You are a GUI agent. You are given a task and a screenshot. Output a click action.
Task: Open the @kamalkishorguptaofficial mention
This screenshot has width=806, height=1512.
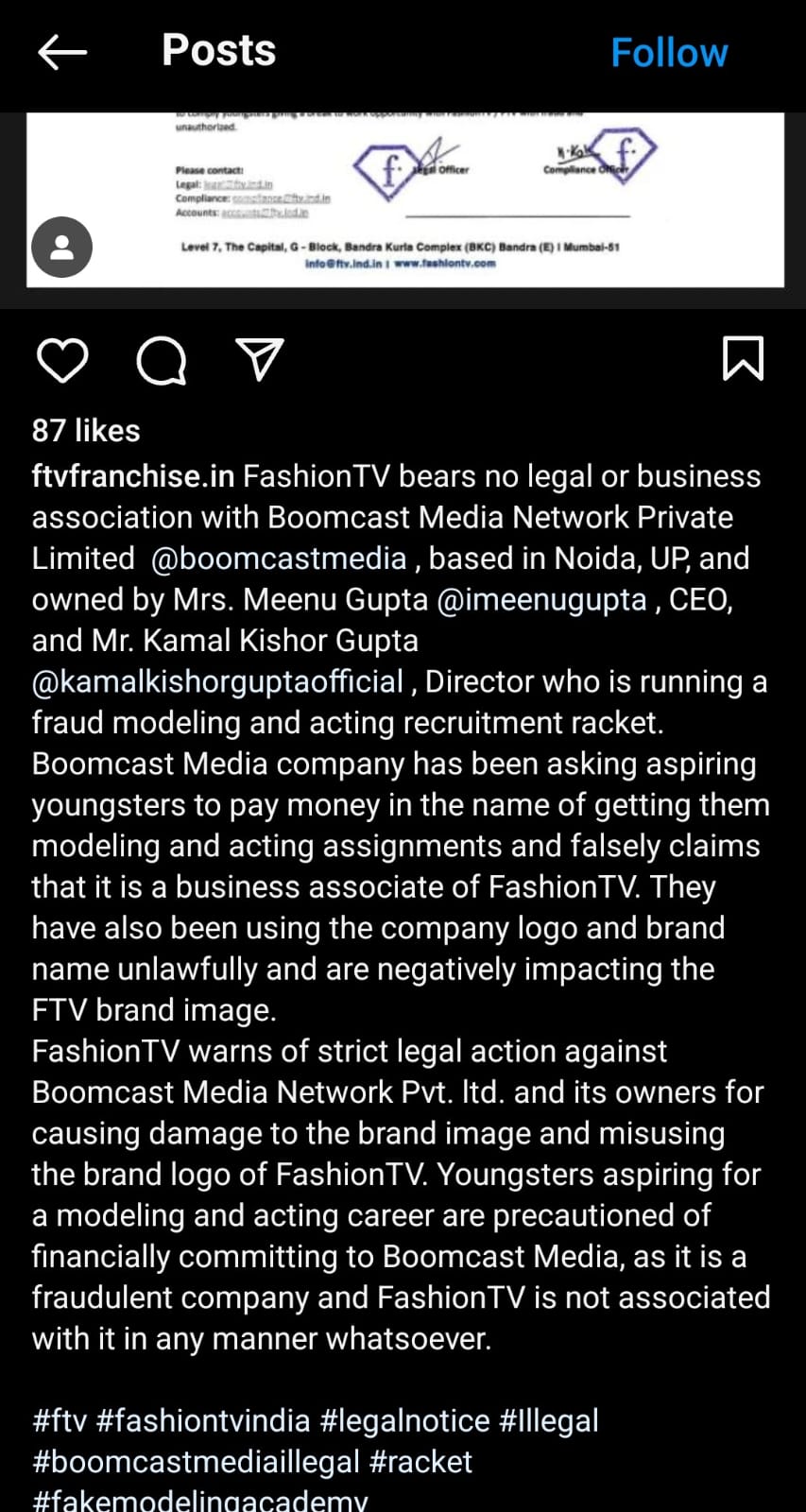(217, 681)
